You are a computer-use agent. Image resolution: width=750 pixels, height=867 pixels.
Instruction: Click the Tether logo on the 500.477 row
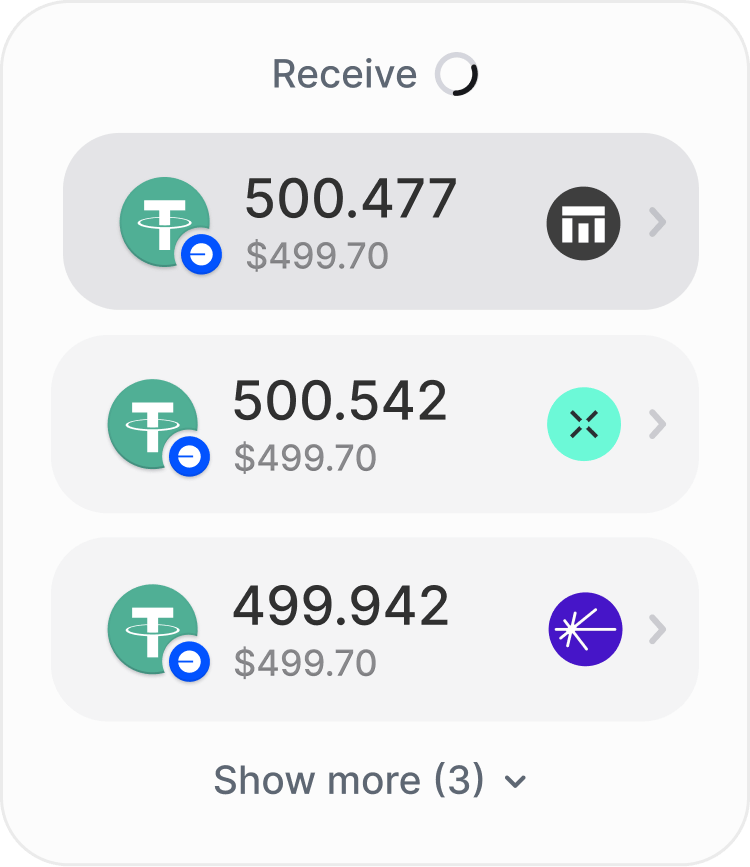165,221
